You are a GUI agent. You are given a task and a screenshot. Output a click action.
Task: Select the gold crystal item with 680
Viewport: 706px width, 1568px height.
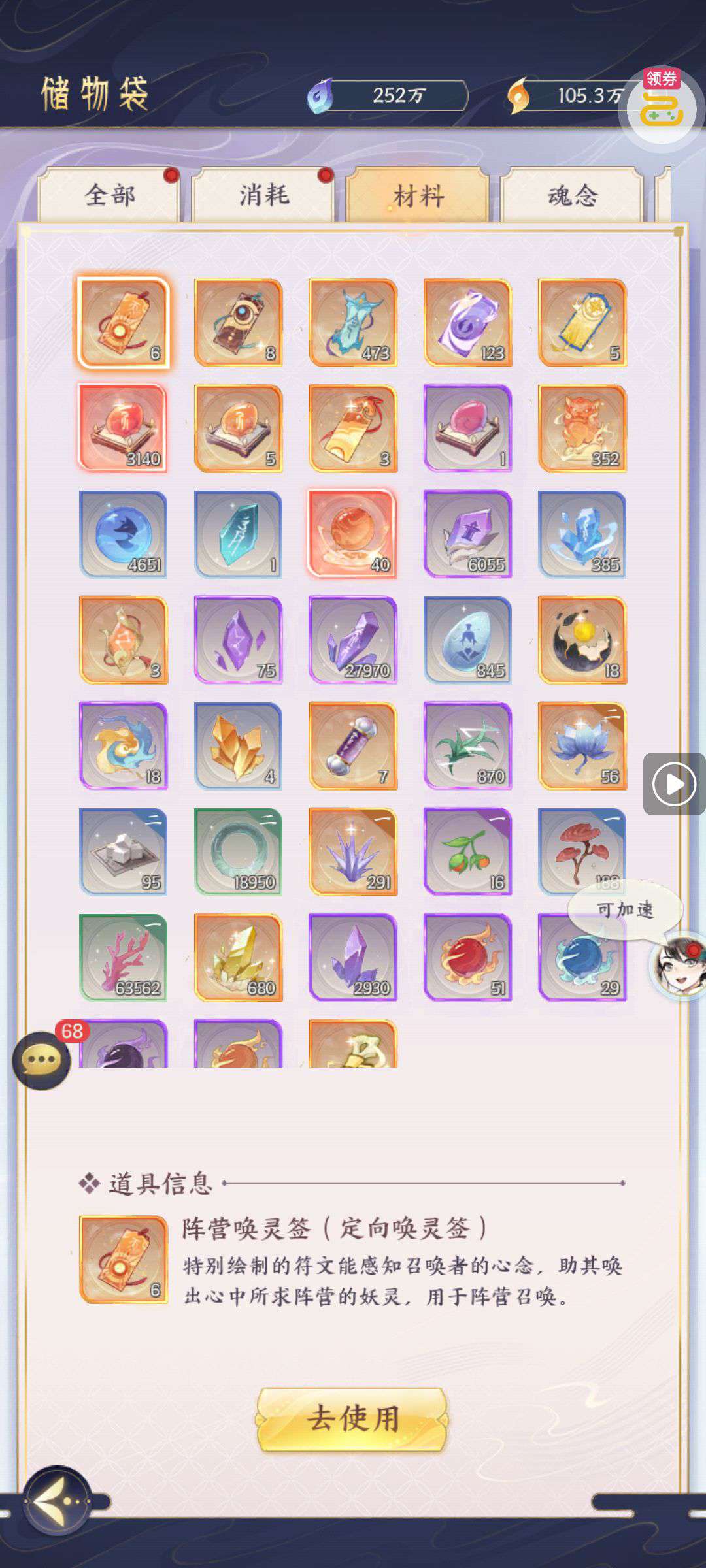pos(238,957)
